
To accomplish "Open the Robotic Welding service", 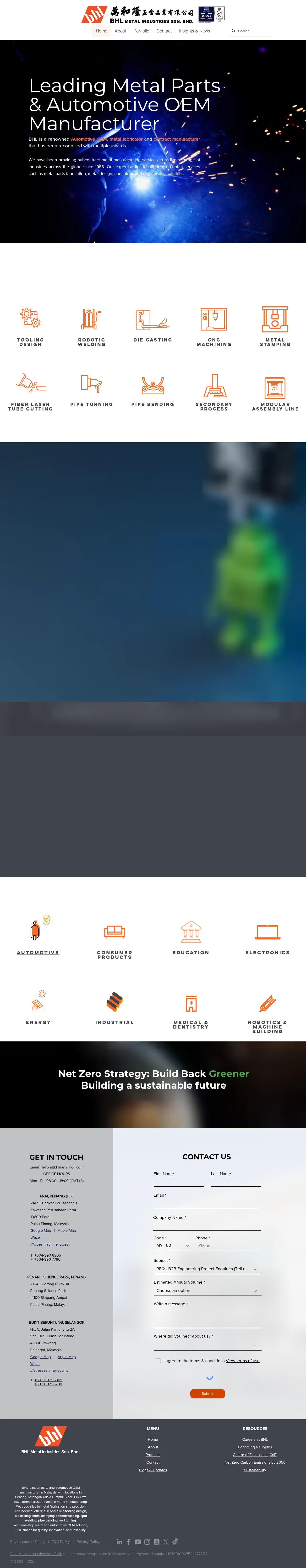I will [91, 326].
